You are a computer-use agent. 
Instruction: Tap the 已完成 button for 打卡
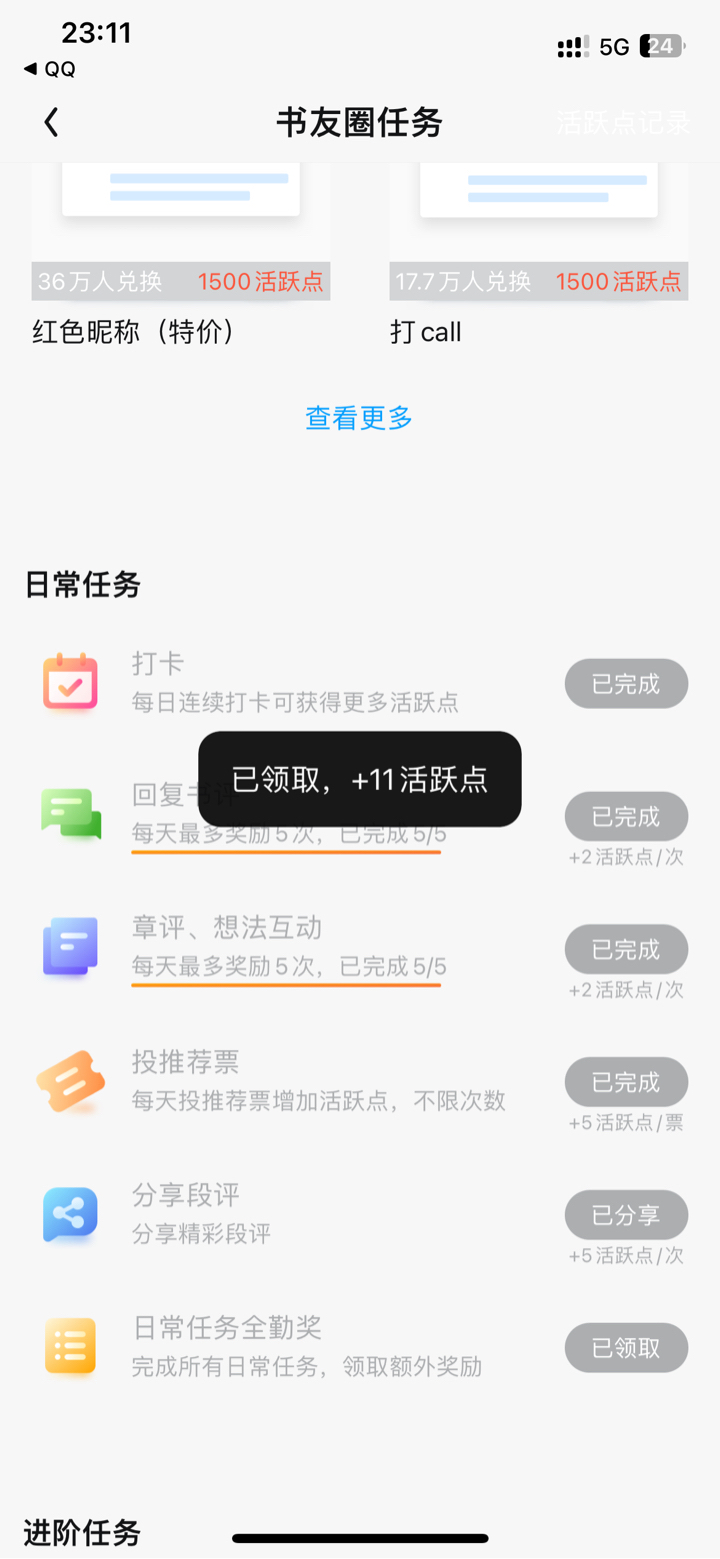click(626, 684)
